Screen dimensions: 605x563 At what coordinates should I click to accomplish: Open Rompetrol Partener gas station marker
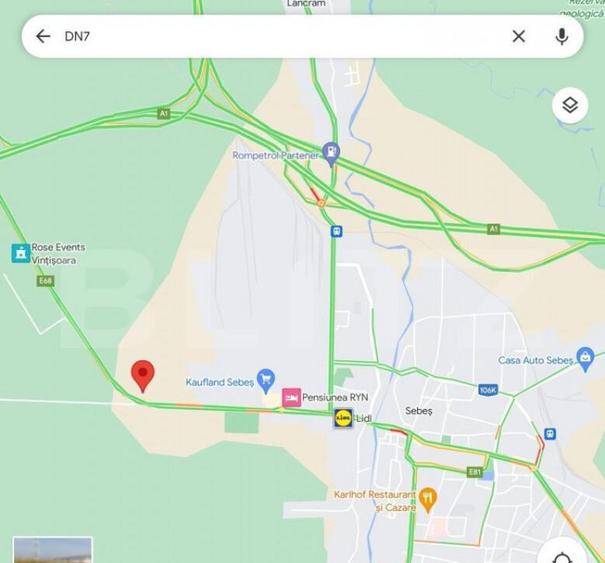(x=331, y=152)
